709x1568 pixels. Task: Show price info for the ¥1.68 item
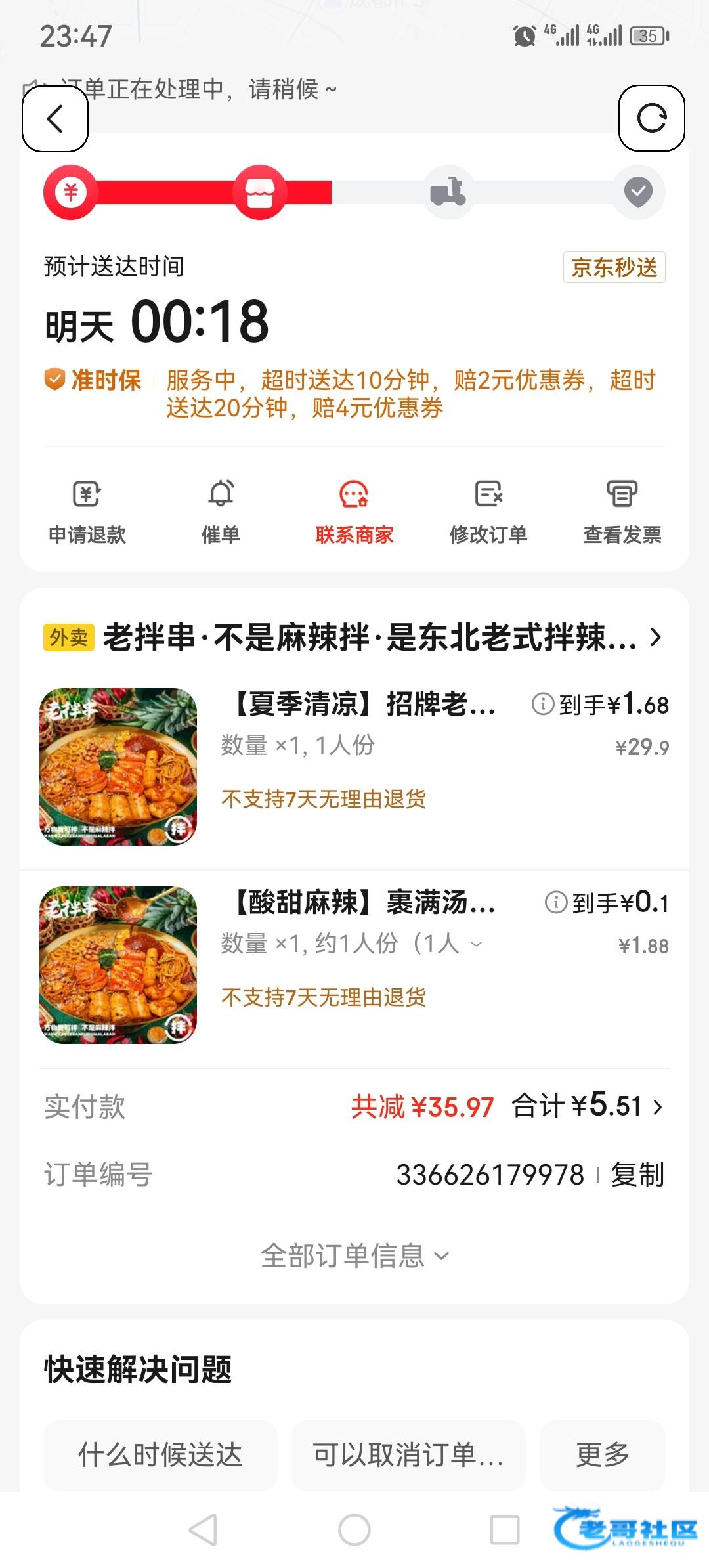coord(543,705)
